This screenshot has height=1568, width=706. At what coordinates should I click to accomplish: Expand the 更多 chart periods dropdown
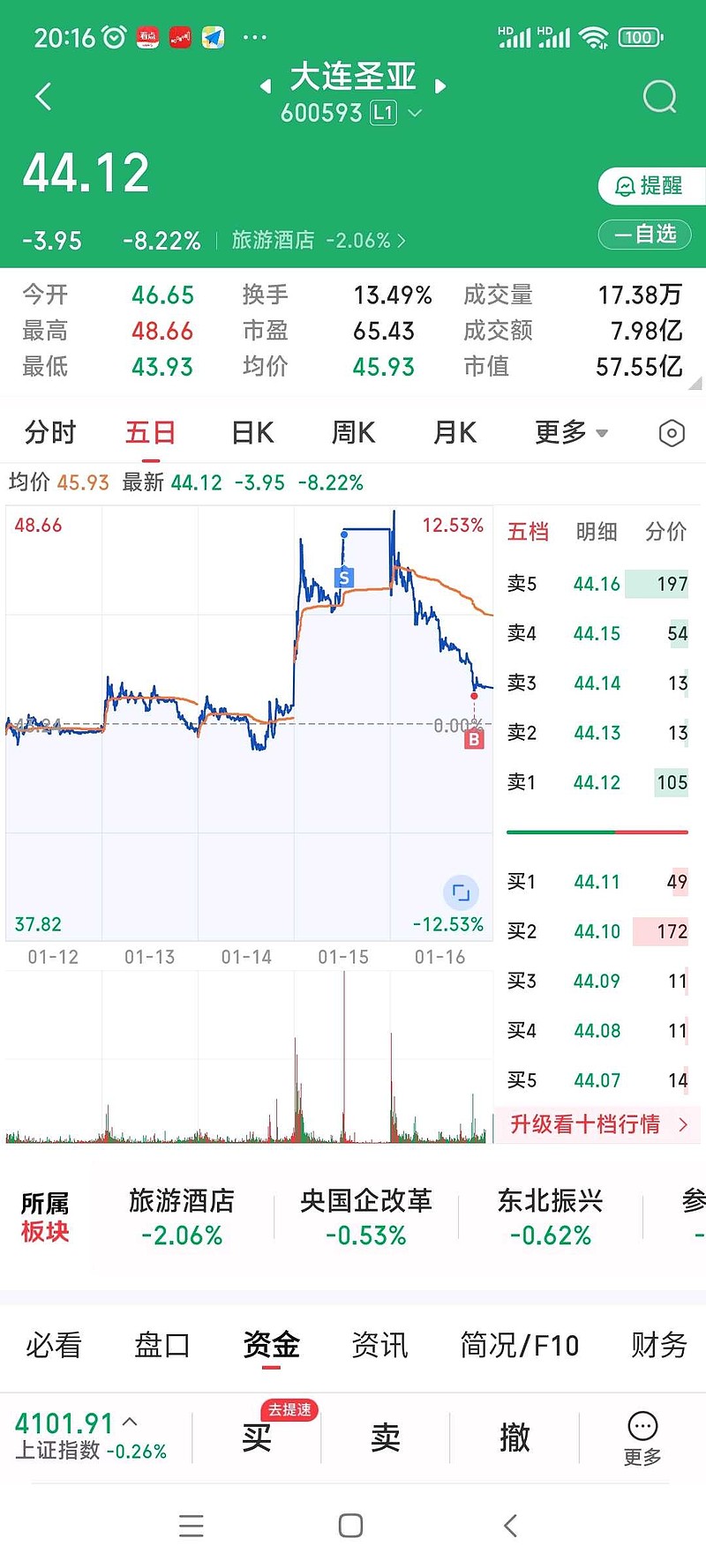point(571,433)
